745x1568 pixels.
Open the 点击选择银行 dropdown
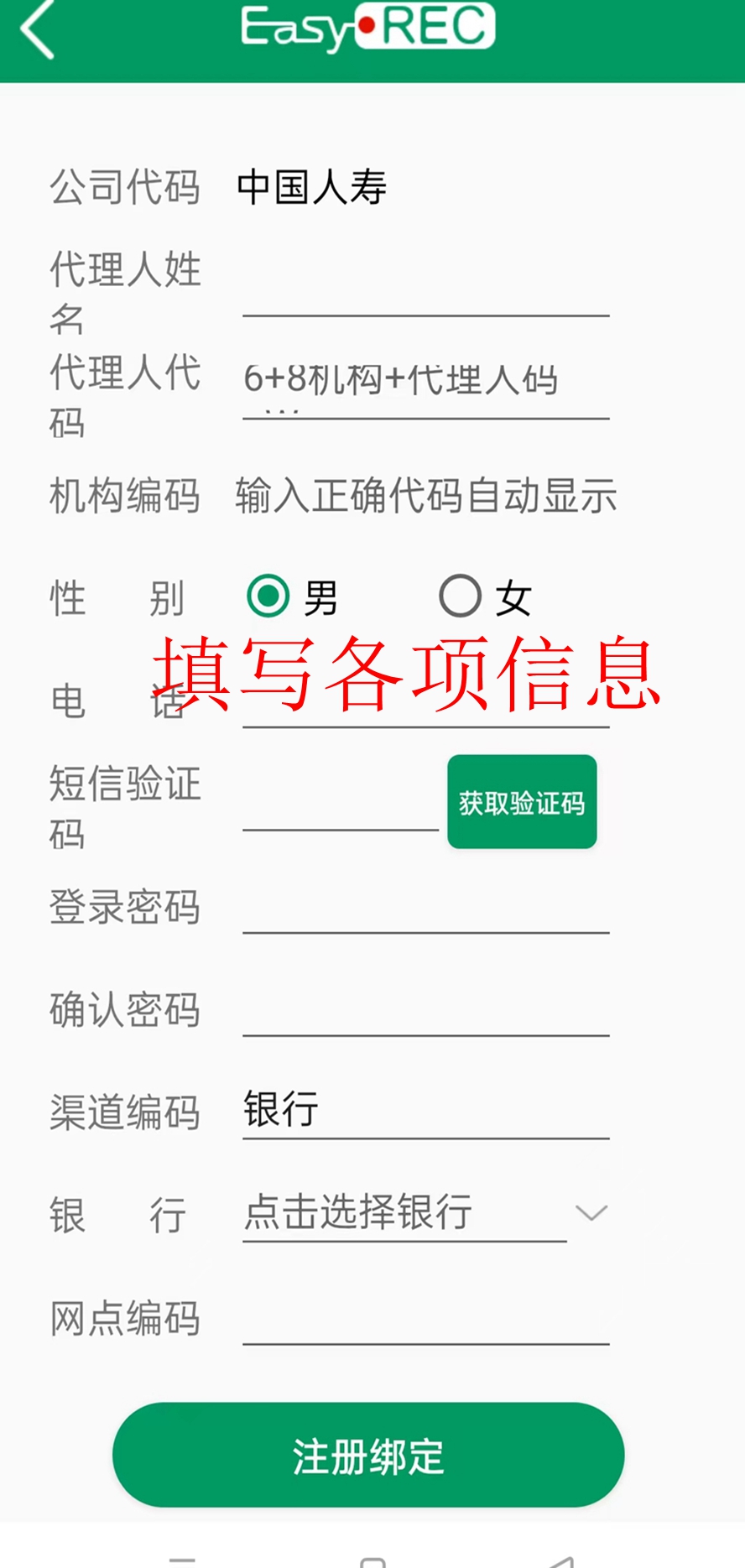[426, 1214]
